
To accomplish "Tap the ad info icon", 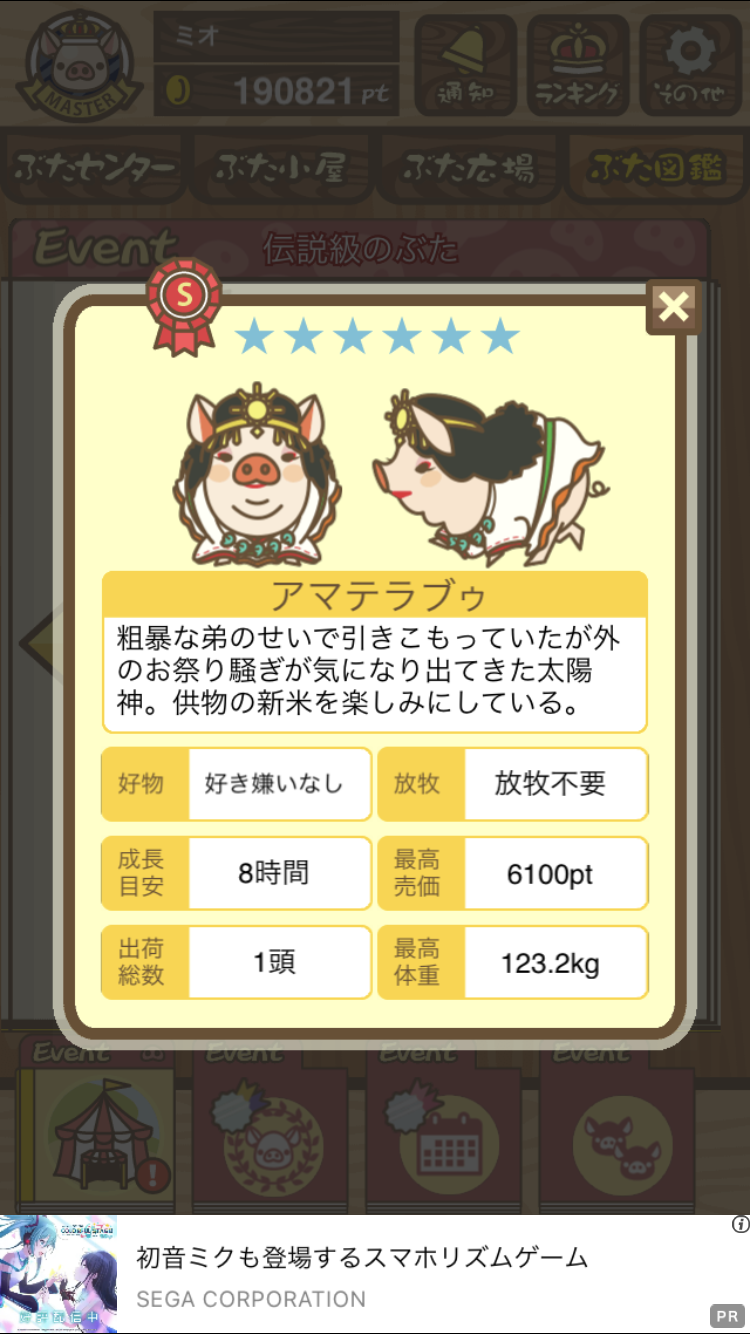I will pos(740,1224).
